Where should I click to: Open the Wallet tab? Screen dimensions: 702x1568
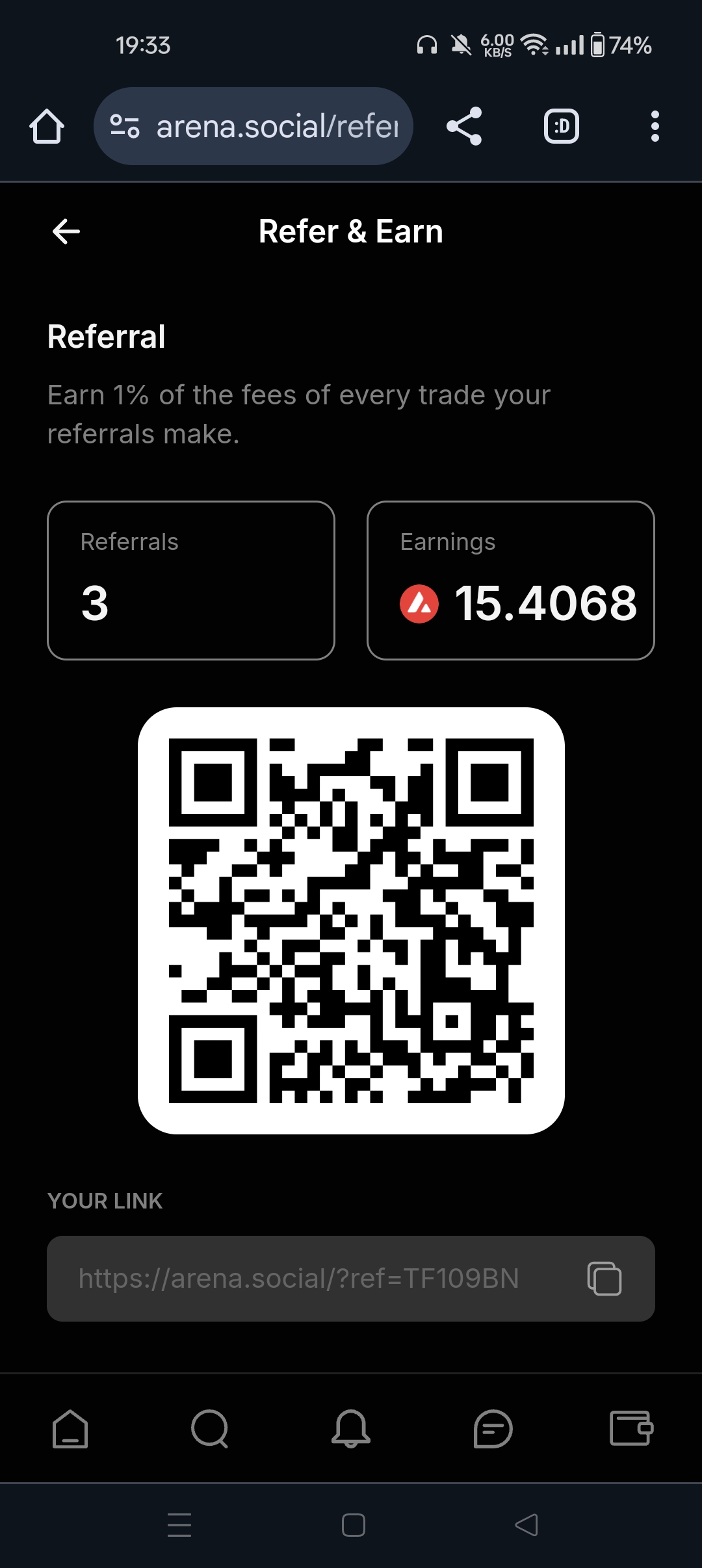click(631, 1428)
